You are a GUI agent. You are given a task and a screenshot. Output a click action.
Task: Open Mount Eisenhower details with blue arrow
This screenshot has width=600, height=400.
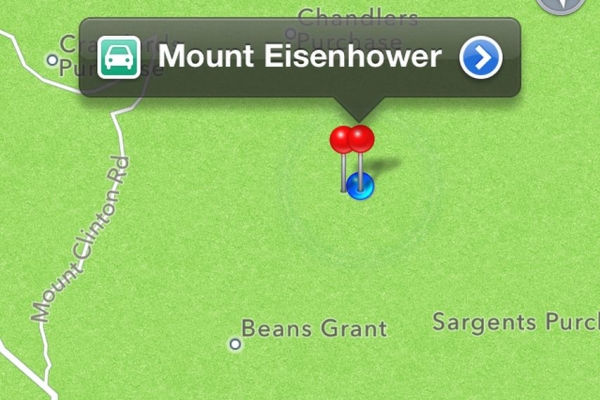(x=480, y=58)
